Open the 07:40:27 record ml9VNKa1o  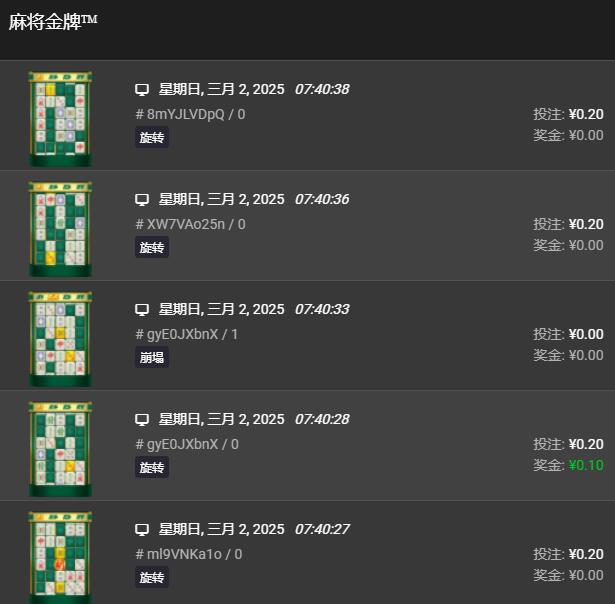point(307,553)
